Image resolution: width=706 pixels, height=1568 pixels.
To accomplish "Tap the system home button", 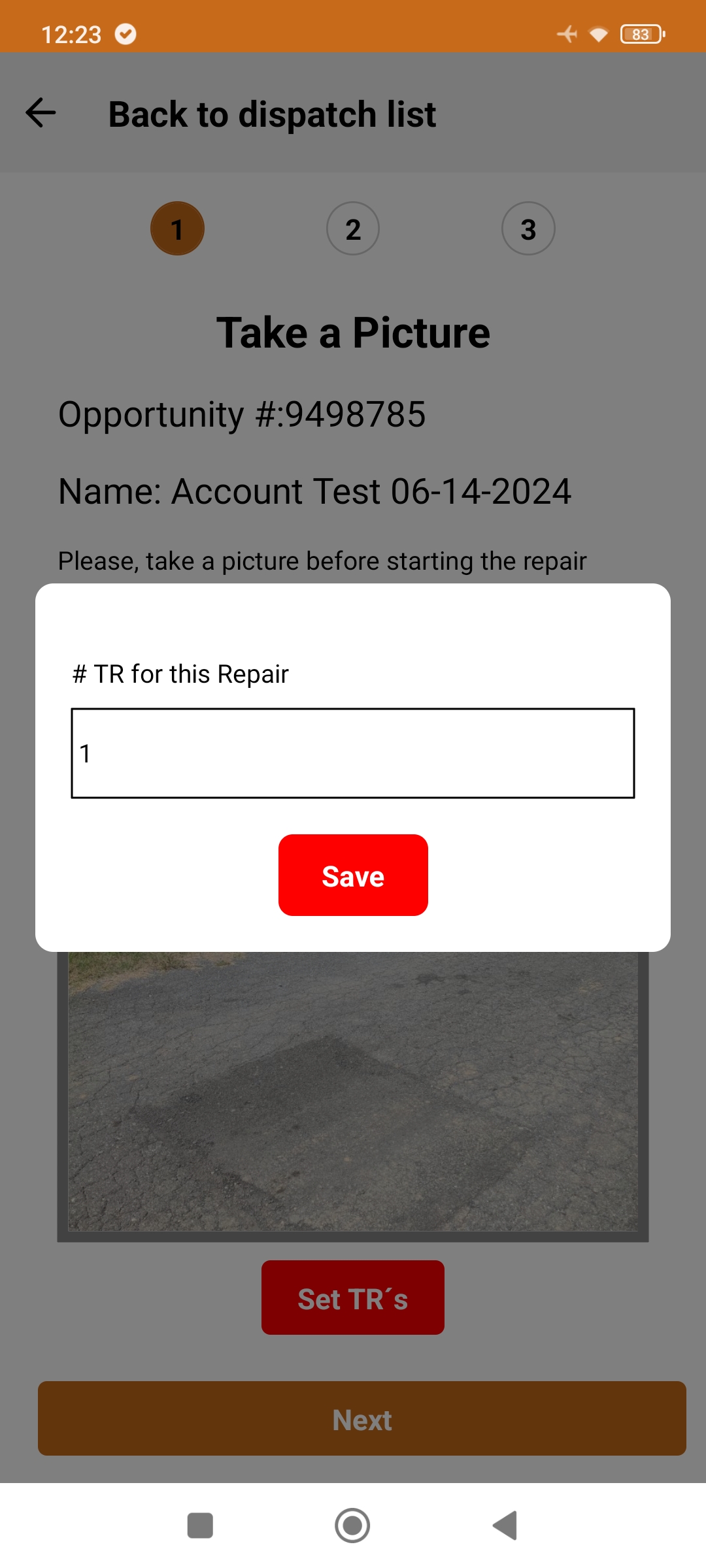I will 352,1526.
